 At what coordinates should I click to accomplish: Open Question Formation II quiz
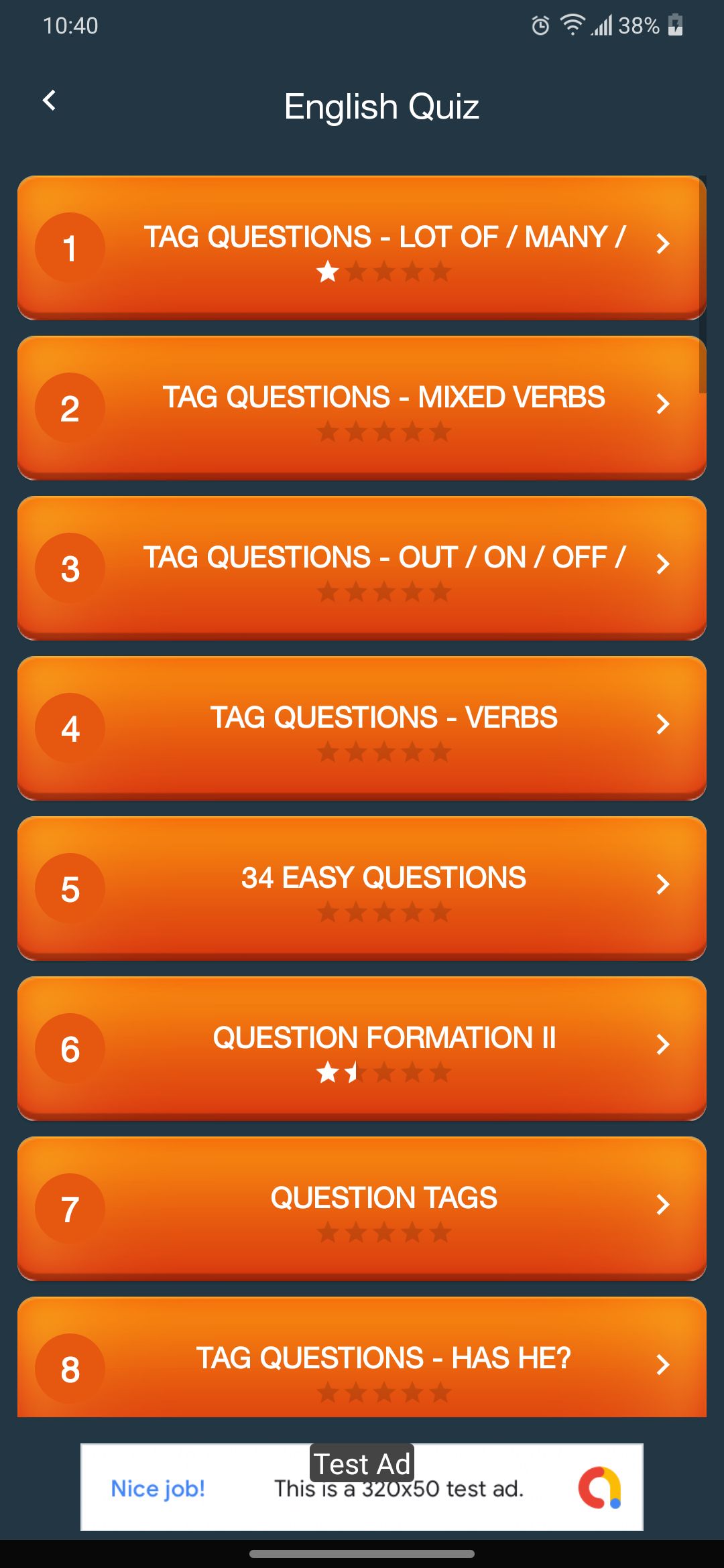point(362,1048)
